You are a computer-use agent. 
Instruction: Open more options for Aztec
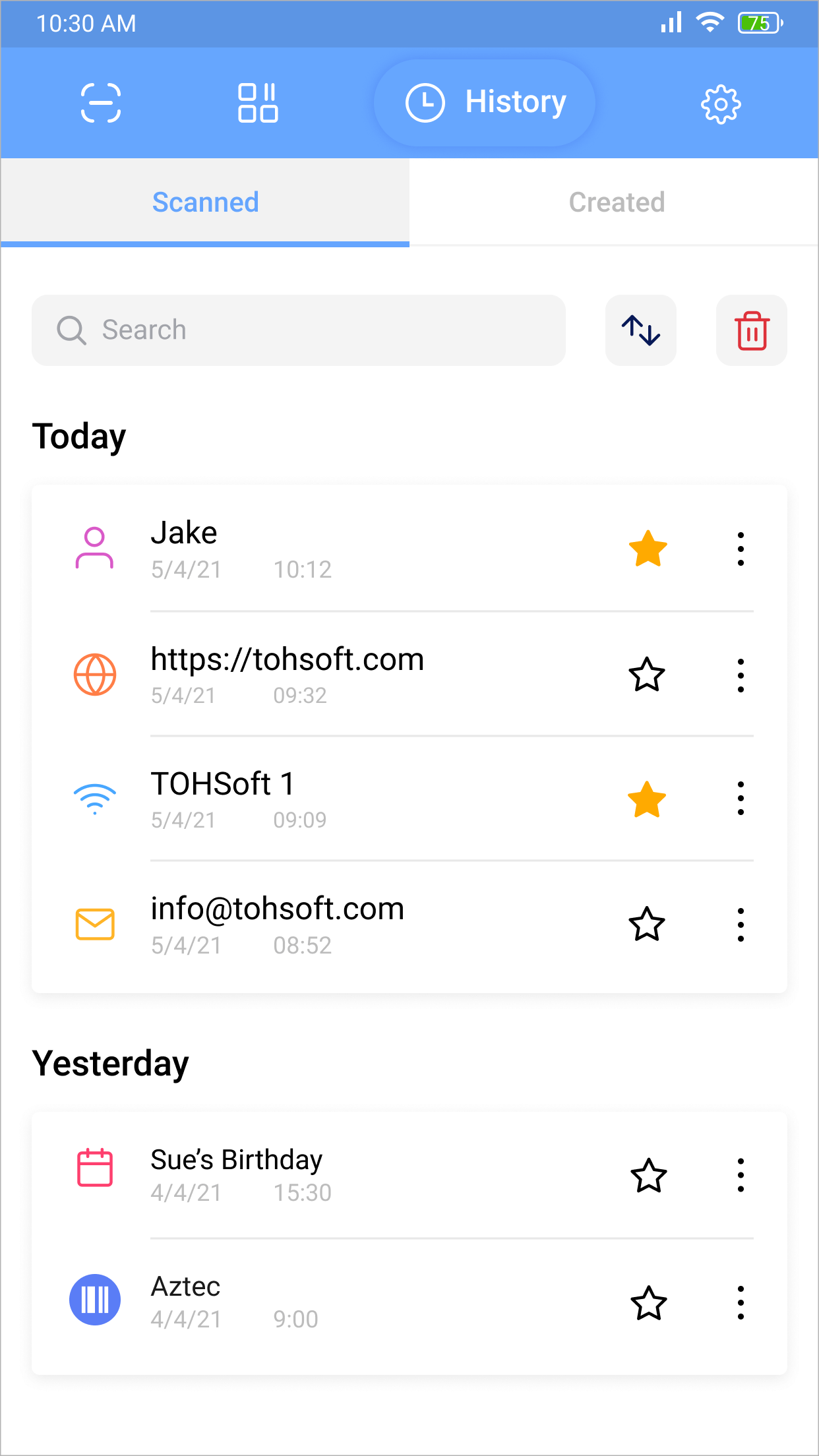click(x=741, y=1302)
